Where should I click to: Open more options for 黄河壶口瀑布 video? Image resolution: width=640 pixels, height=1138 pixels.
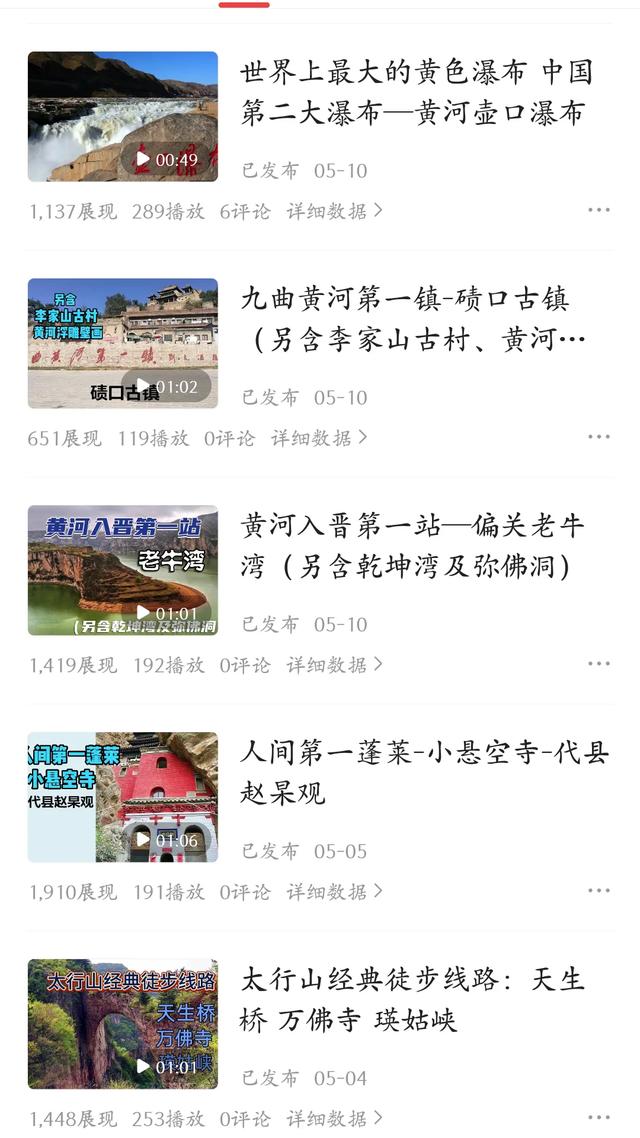[x=598, y=210]
